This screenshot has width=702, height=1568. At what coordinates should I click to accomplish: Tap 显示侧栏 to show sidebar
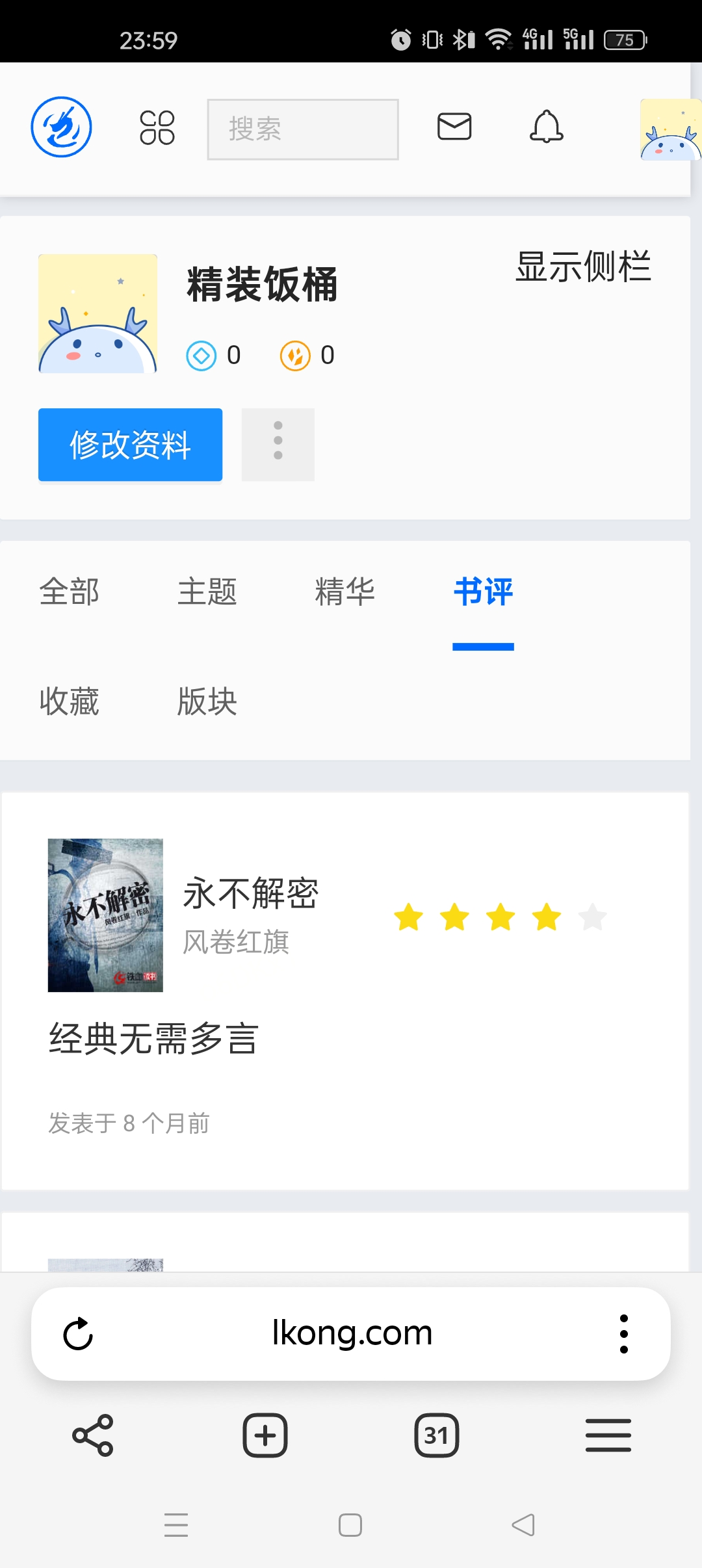pos(583,267)
